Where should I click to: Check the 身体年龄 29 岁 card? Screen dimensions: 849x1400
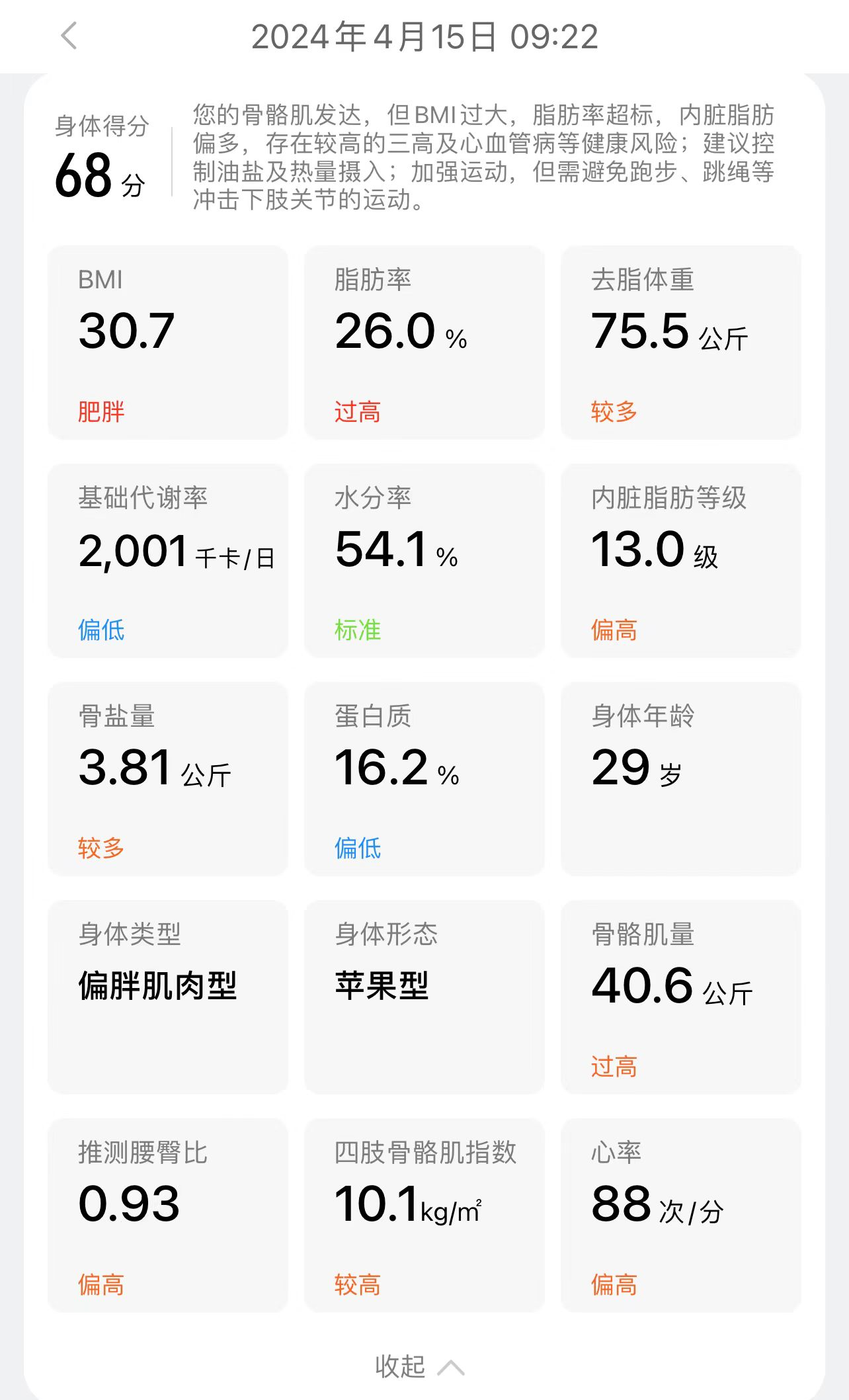(680, 778)
